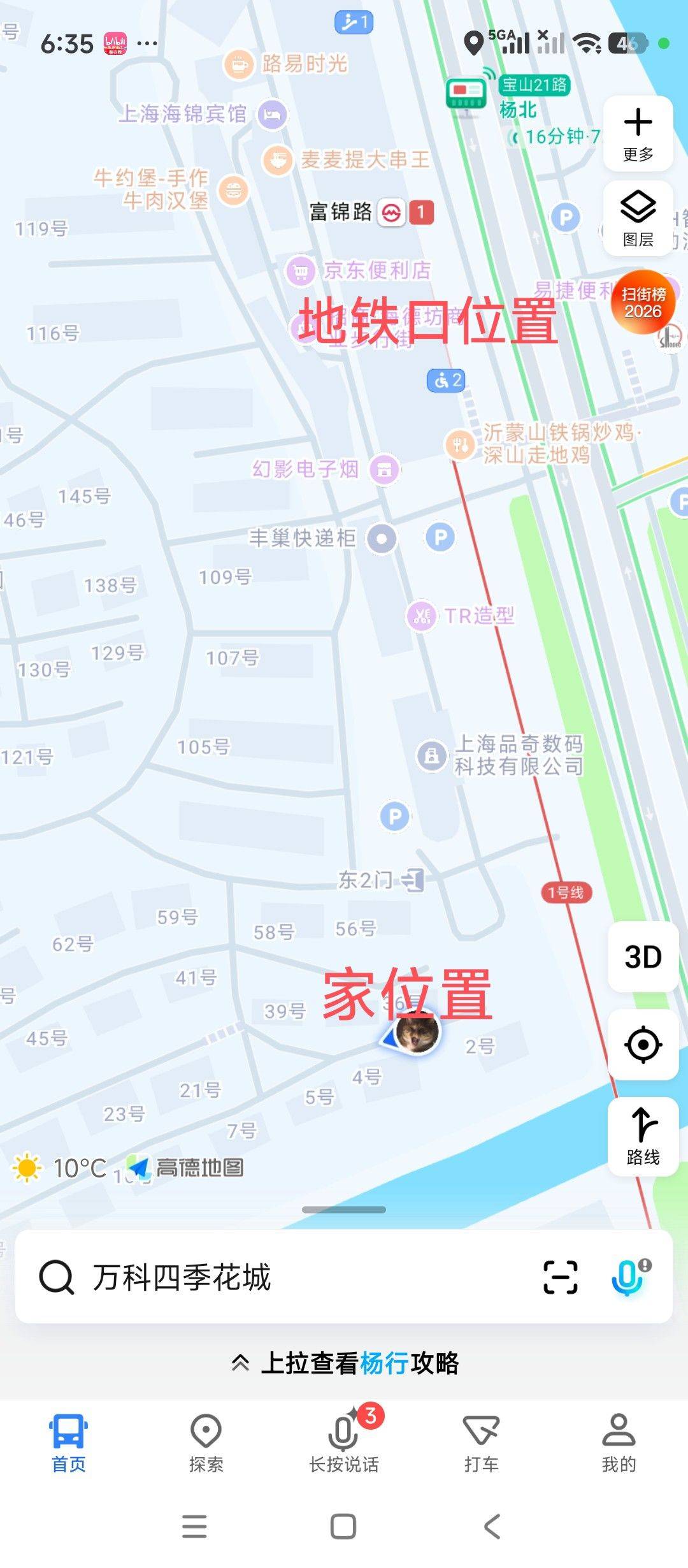
Task: Open the 宝山21路 real-time bus marker
Action: (467, 94)
